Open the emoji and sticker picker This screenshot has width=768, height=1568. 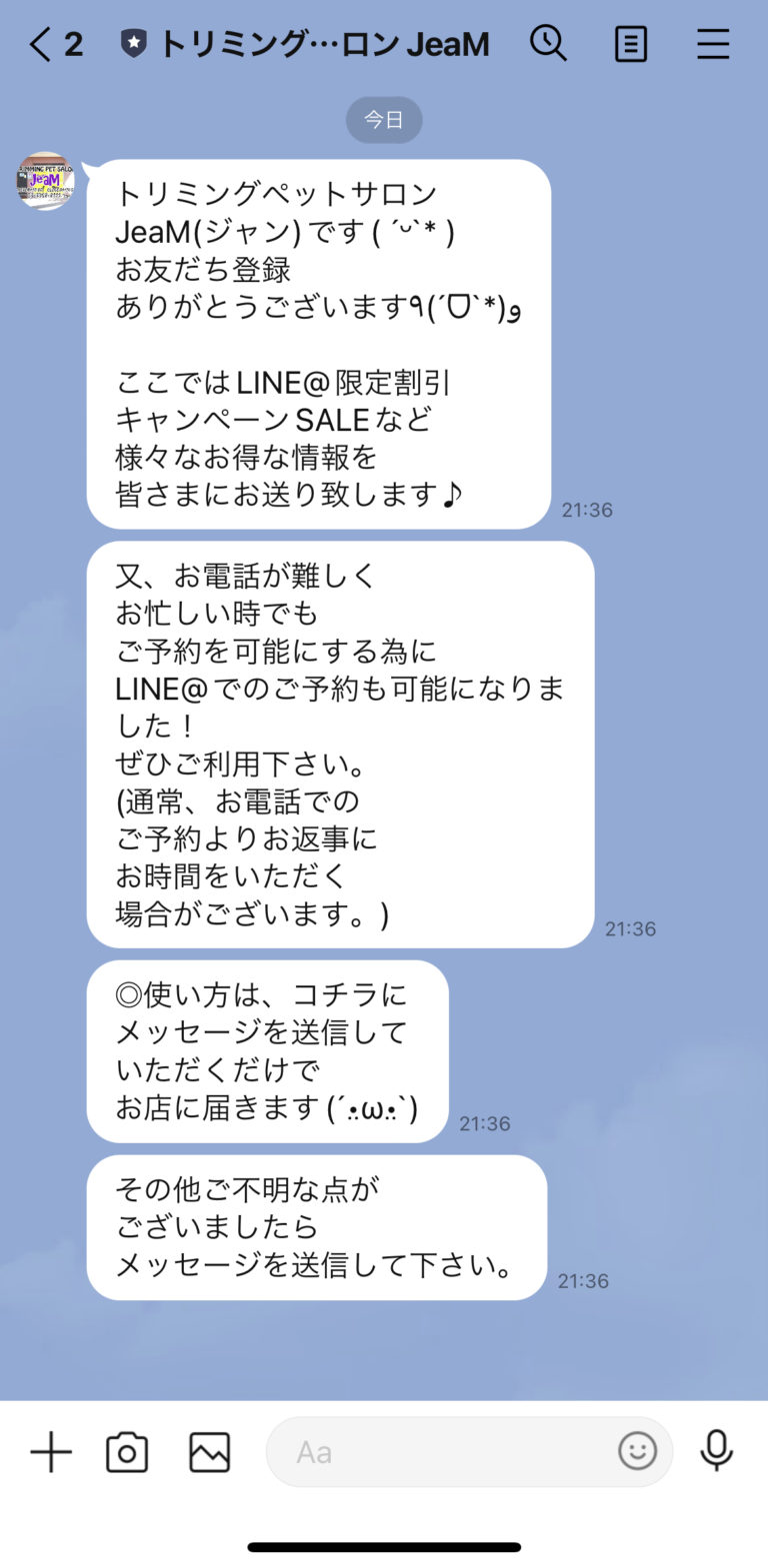637,1452
